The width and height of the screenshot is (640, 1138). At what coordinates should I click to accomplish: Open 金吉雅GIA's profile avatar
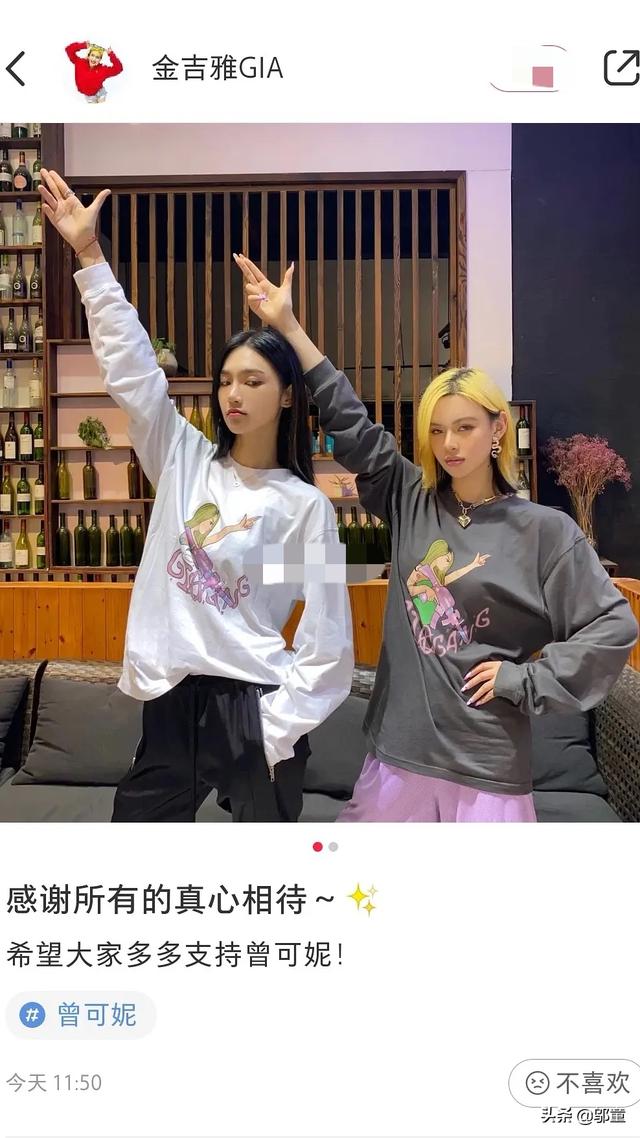pyautogui.click(x=93, y=69)
